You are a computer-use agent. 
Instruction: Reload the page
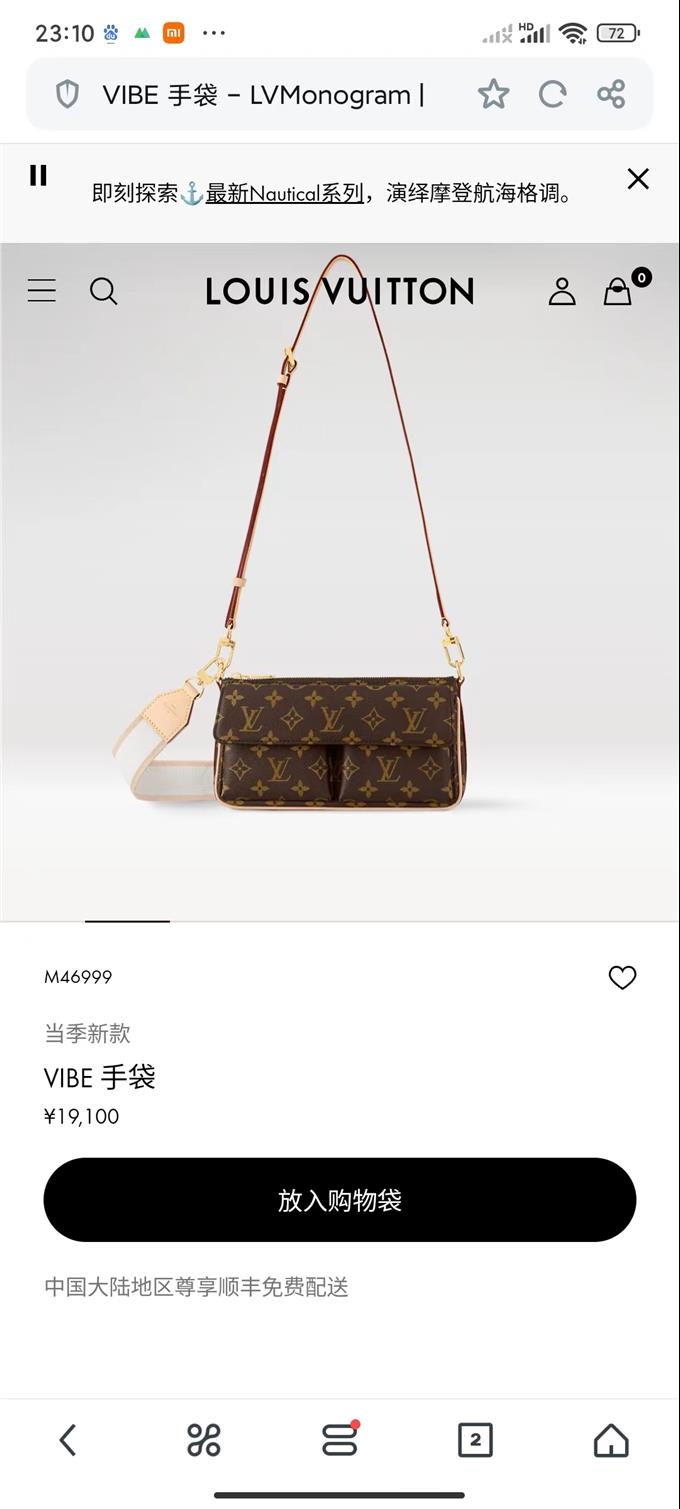[552, 95]
